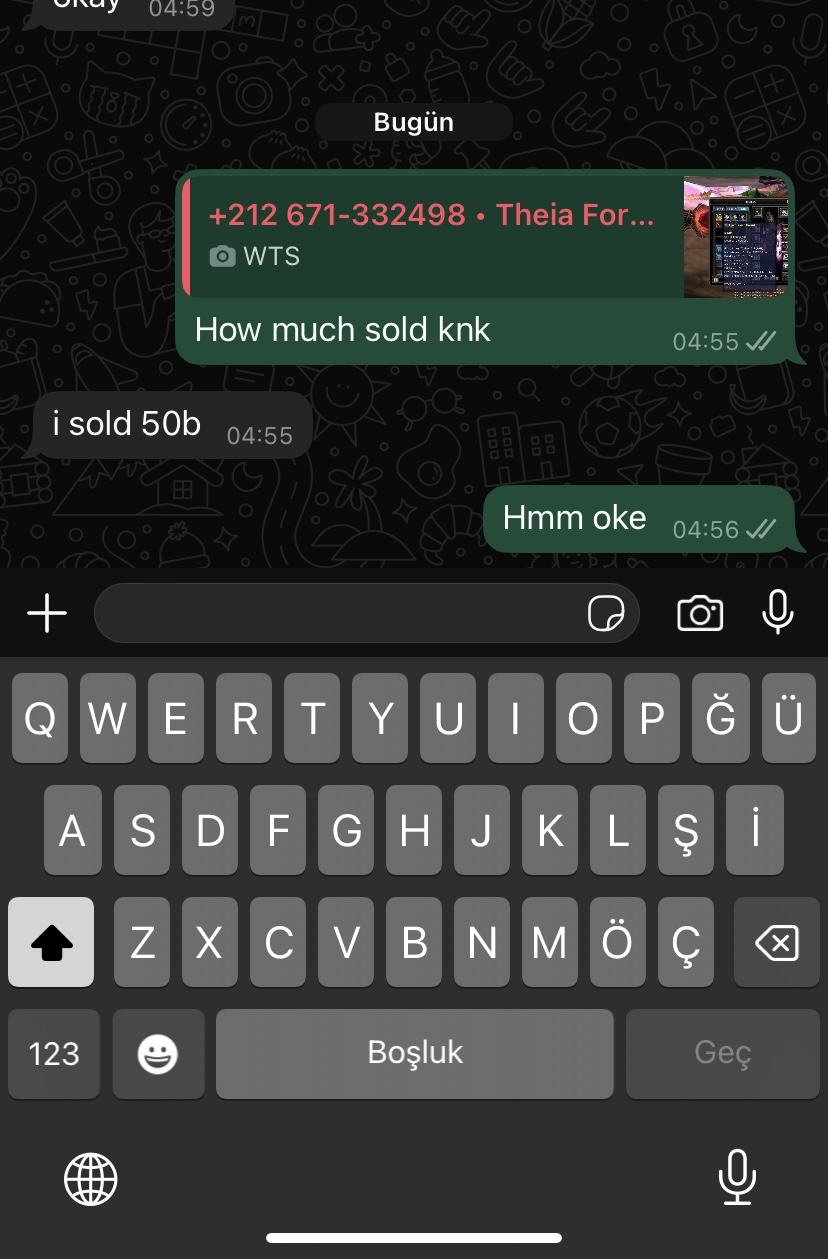Tap the keyboard backspace key
This screenshot has height=1259, width=828.
(x=776, y=942)
